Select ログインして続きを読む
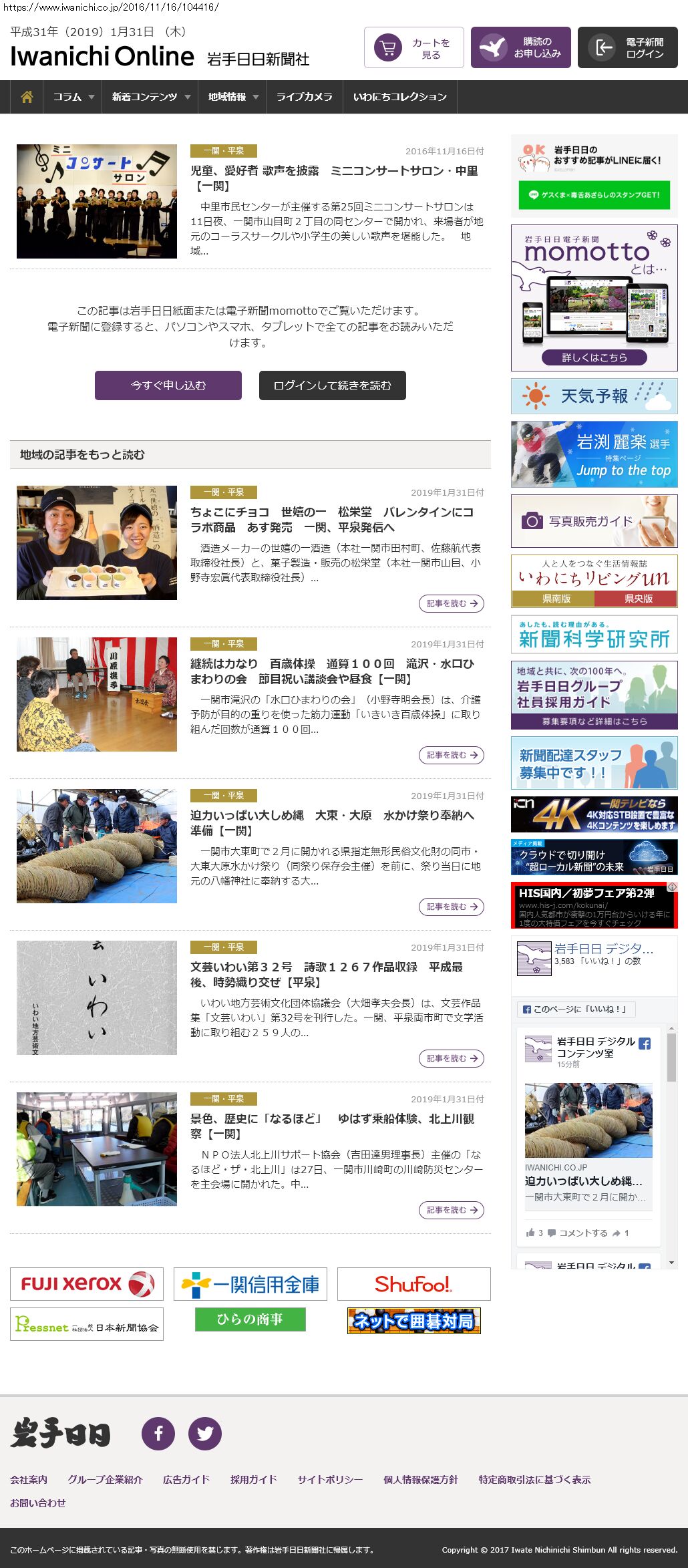Viewport: 688px width, 1568px height. coord(332,385)
